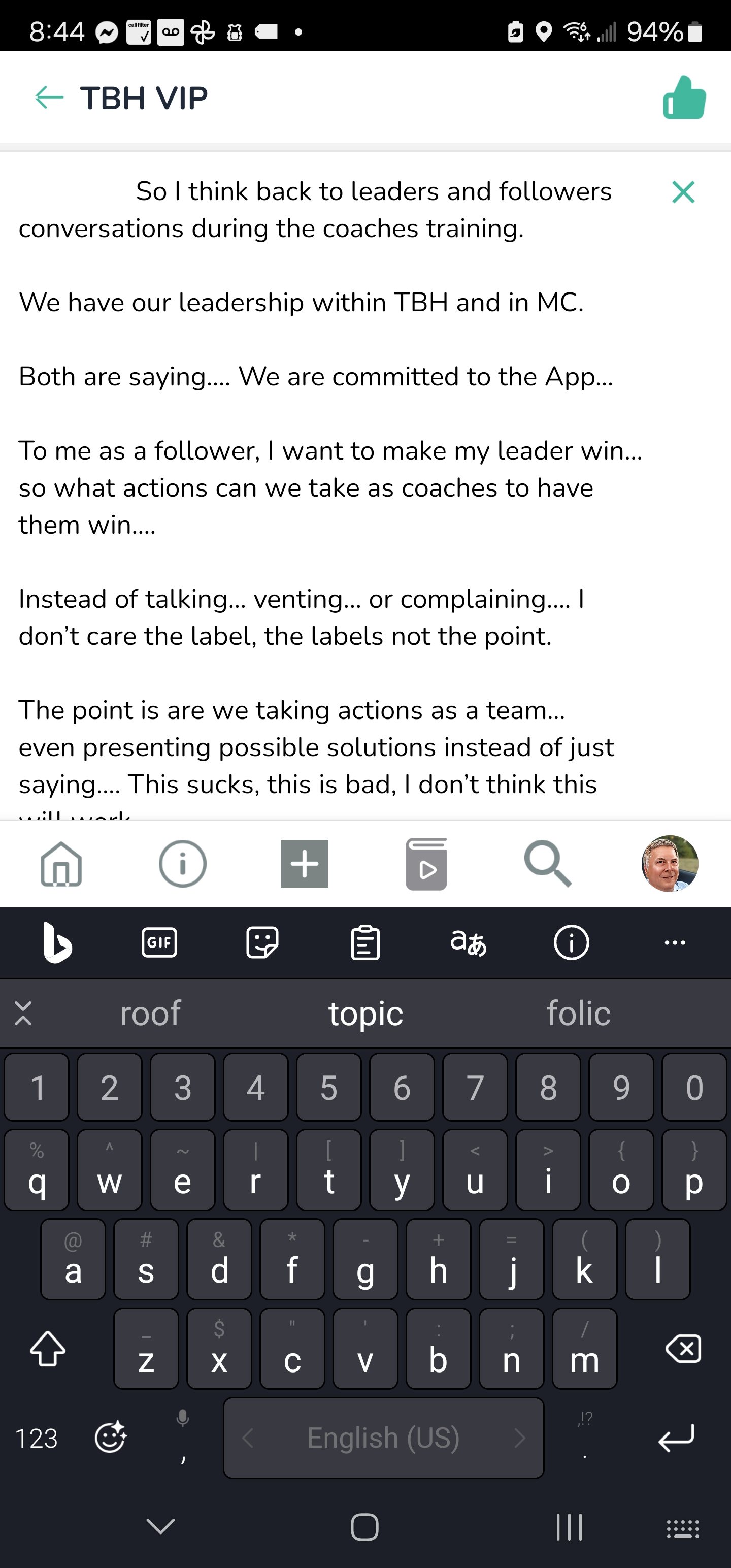Create a new post with plus

click(305, 864)
